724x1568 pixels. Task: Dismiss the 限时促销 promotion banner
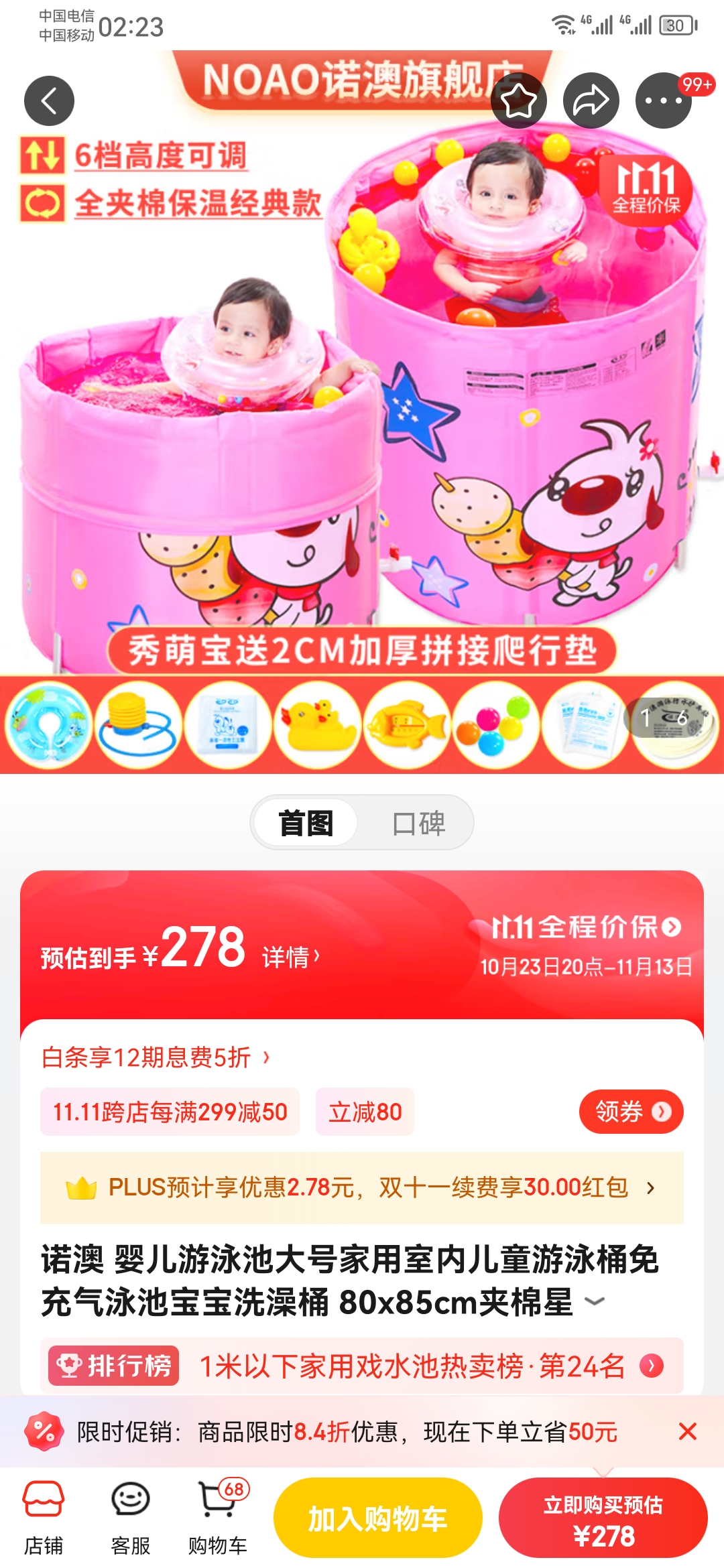(x=687, y=1432)
